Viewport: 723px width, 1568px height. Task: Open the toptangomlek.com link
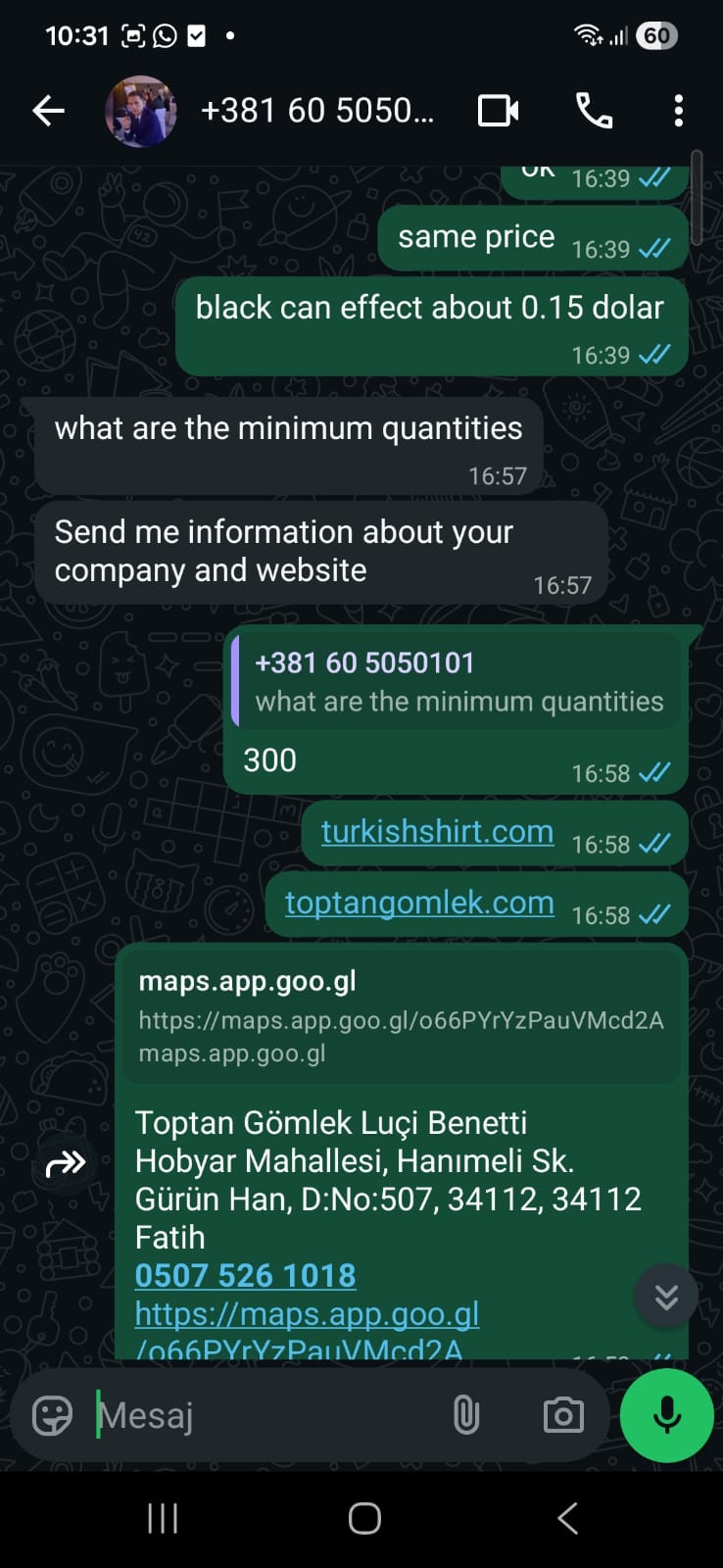(419, 903)
